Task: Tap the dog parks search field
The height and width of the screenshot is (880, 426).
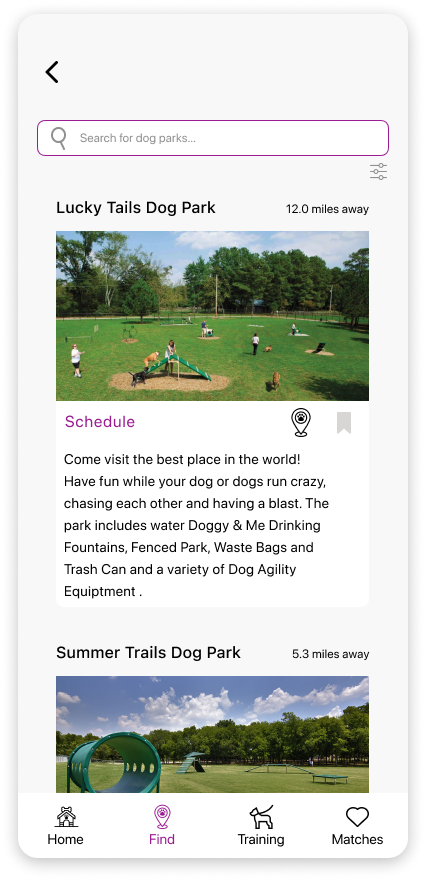Action: (x=213, y=138)
